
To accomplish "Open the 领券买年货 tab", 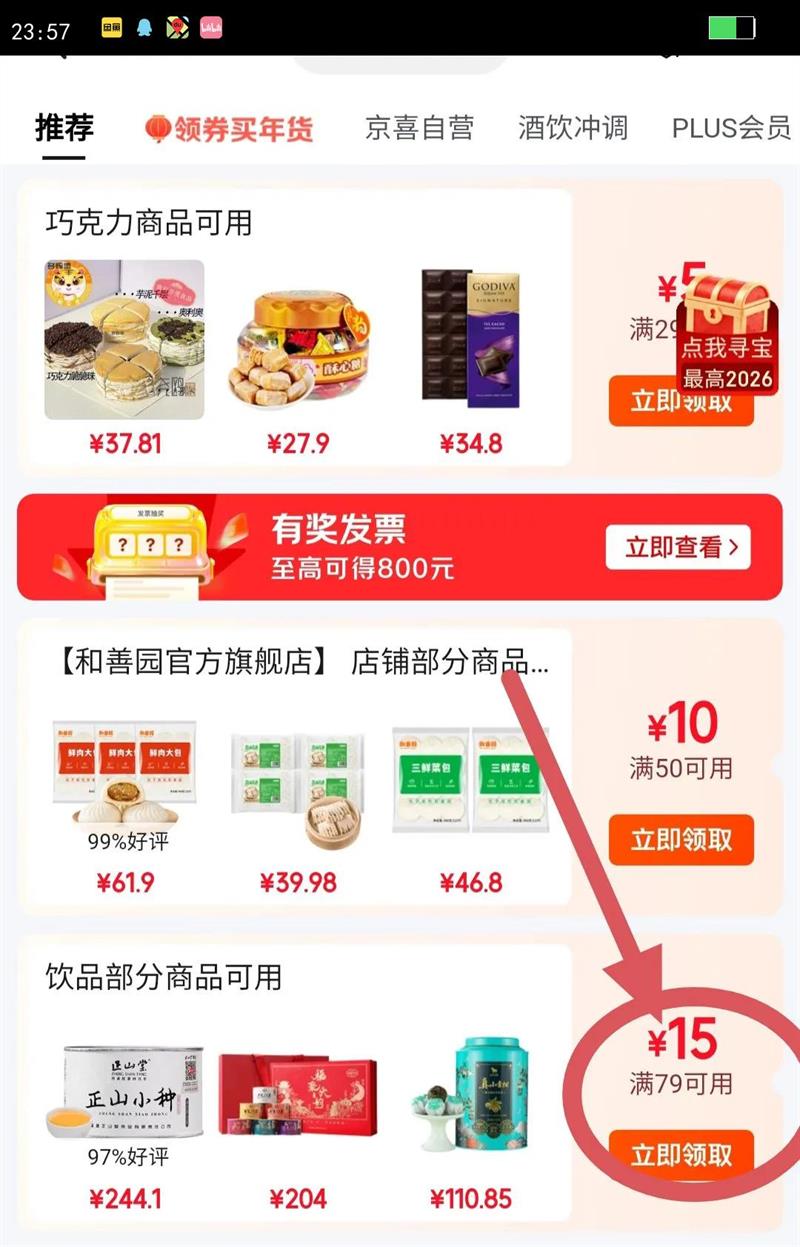I will (229, 129).
